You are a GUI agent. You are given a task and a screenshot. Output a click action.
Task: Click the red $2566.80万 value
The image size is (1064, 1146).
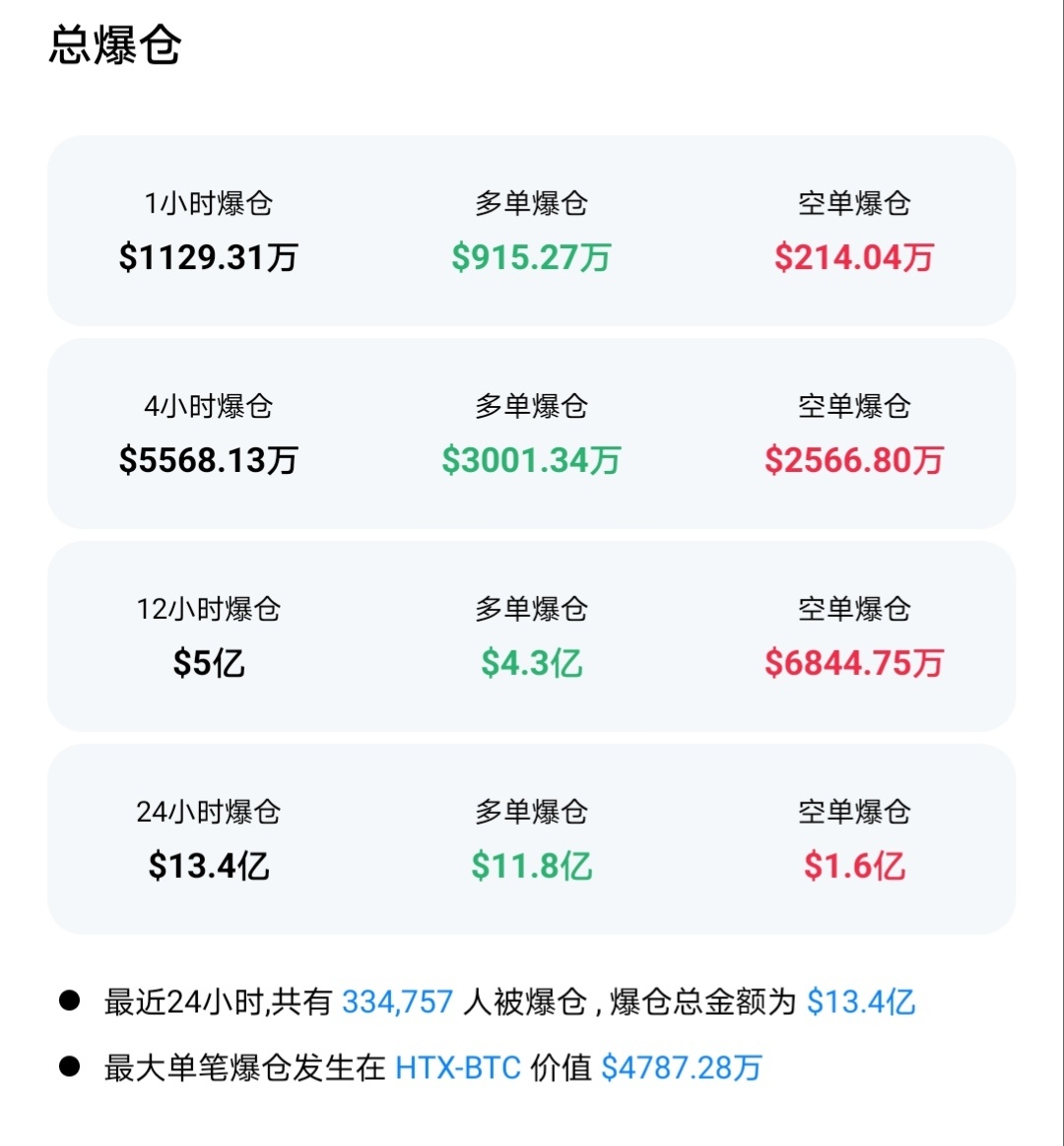[855, 460]
